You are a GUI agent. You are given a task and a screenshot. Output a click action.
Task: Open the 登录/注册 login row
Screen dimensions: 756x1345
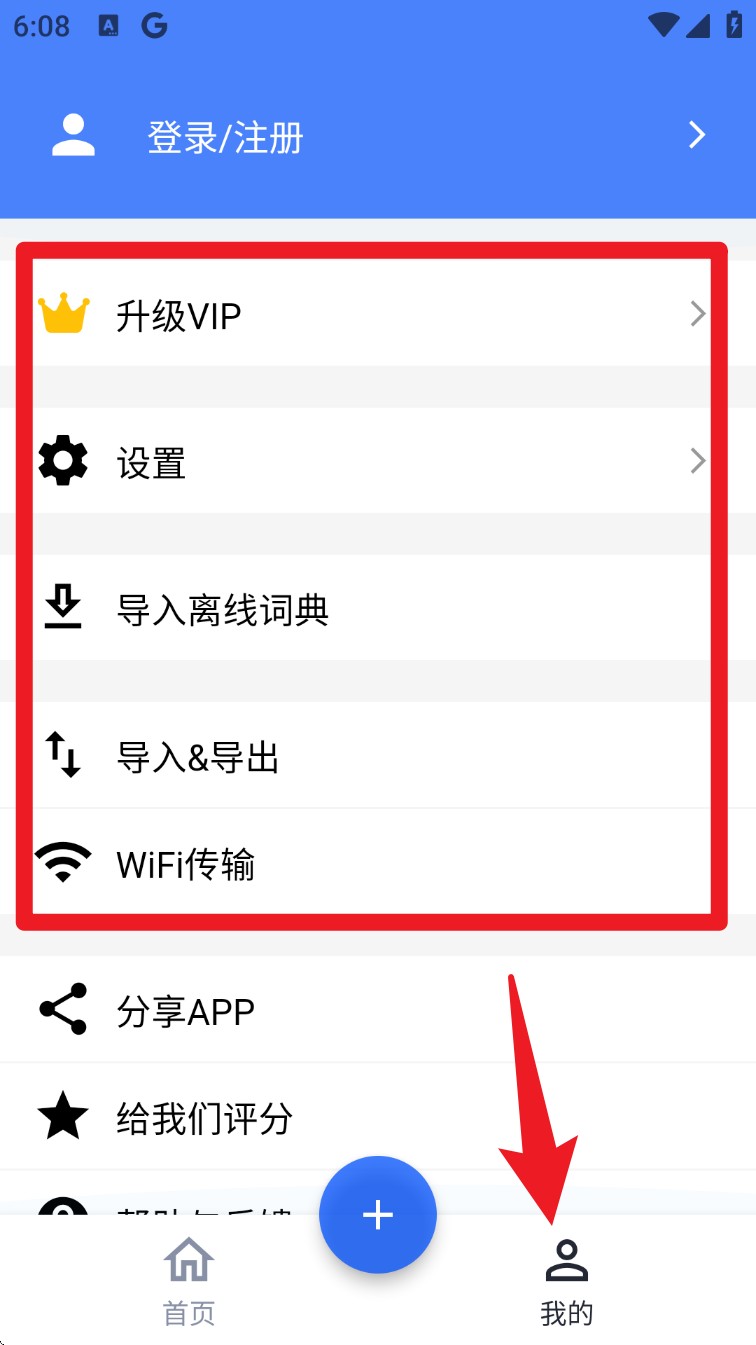pyautogui.click(x=376, y=136)
